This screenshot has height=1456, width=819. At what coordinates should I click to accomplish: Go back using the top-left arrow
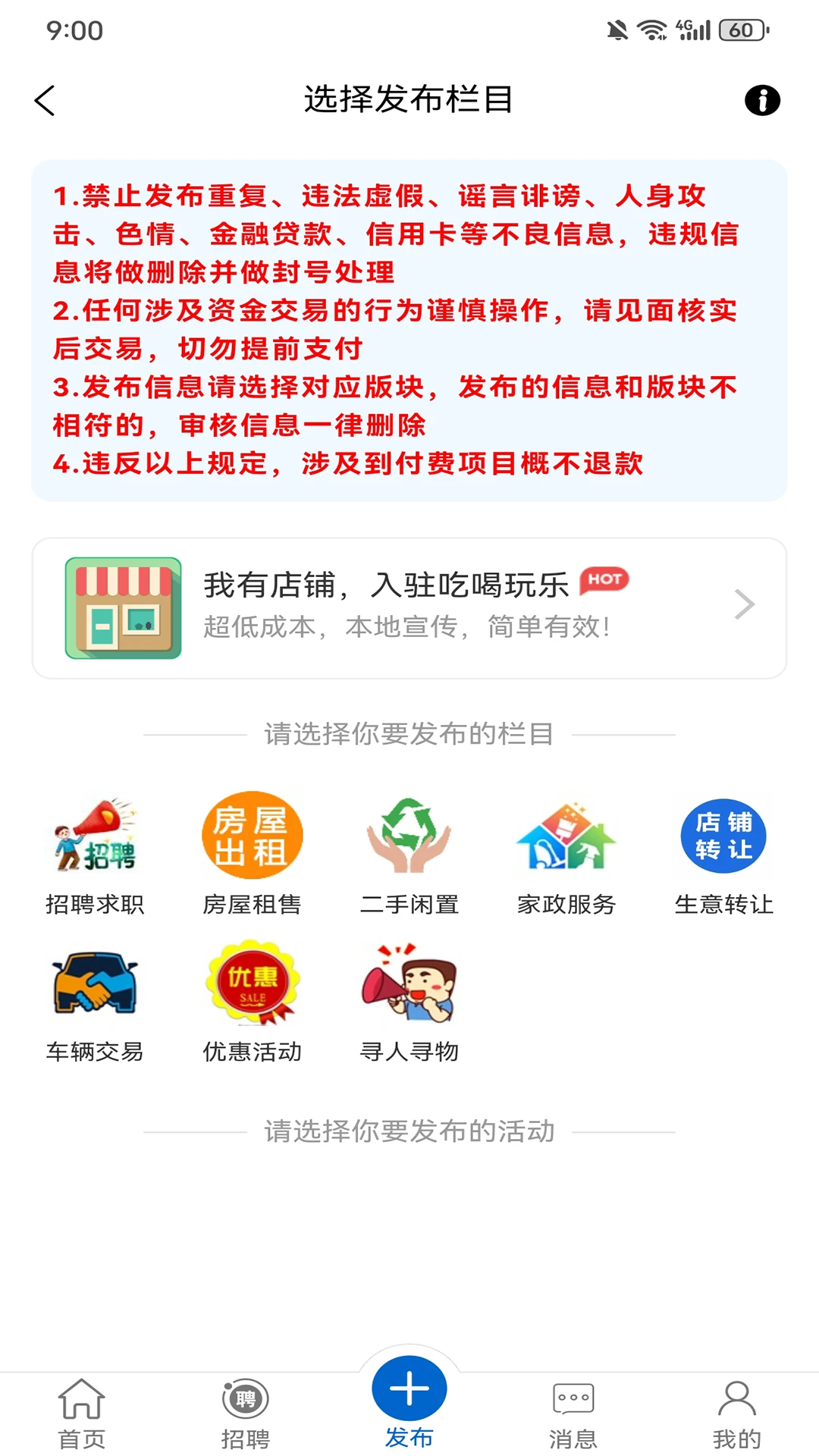tap(45, 100)
